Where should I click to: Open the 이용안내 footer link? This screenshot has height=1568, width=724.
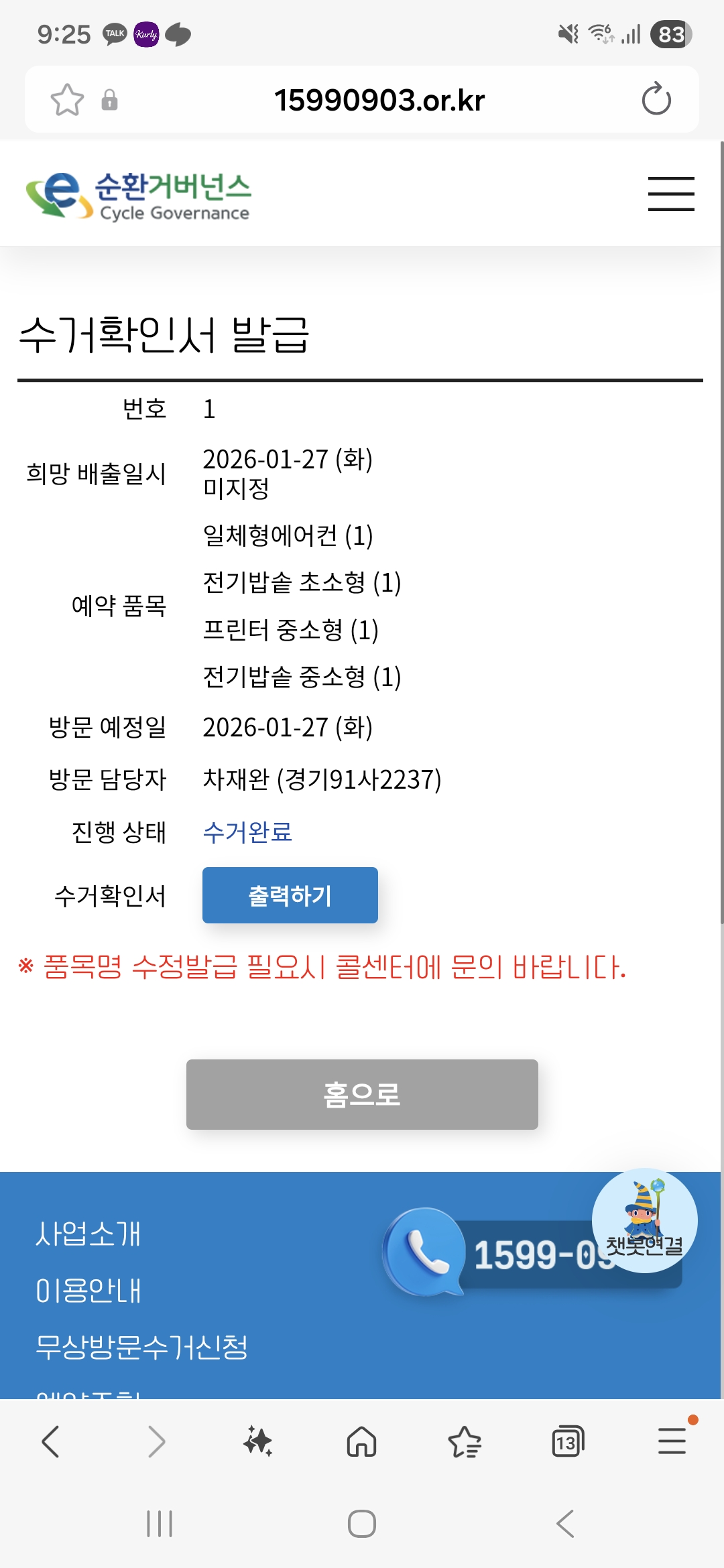click(88, 1291)
